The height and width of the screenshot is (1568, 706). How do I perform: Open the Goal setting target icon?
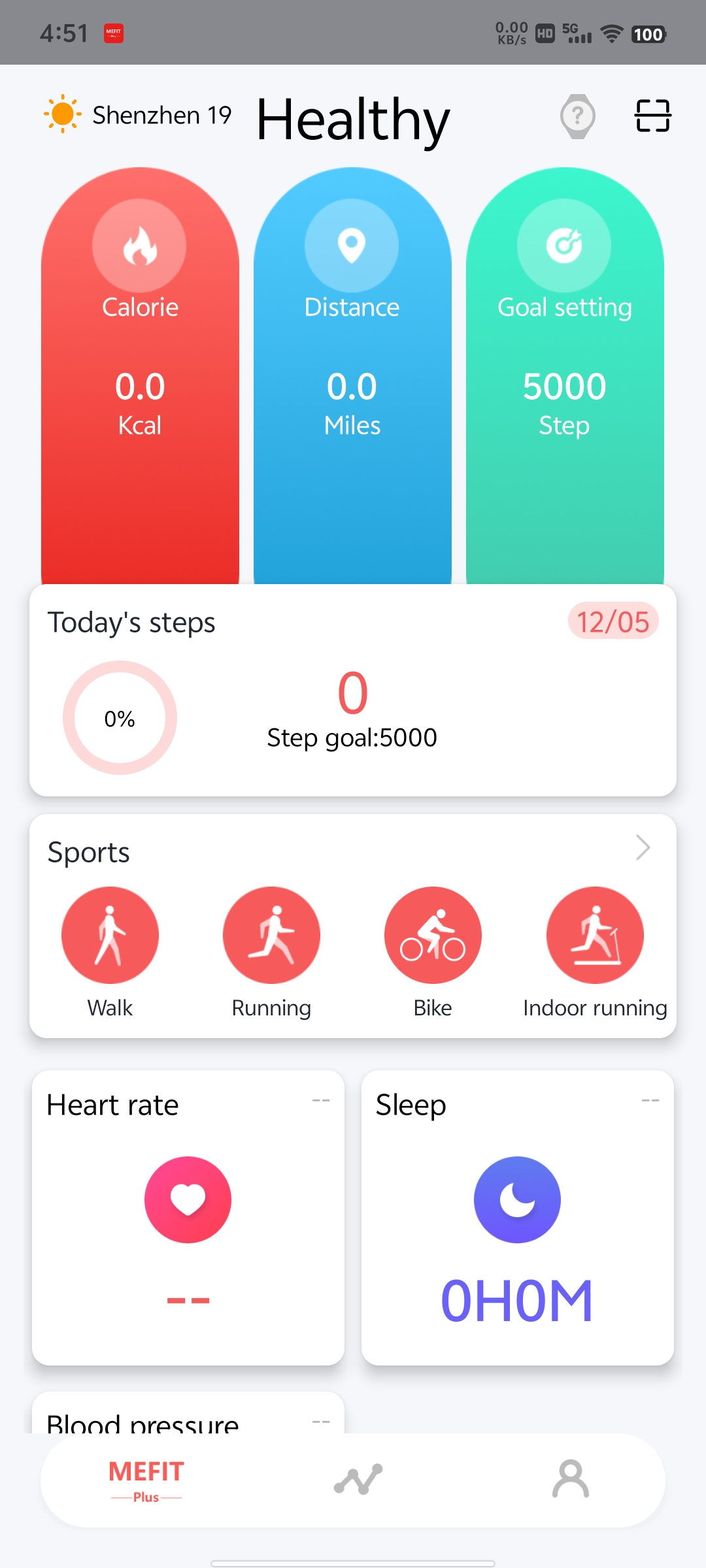pyautogui.click(x=564, y=245)
